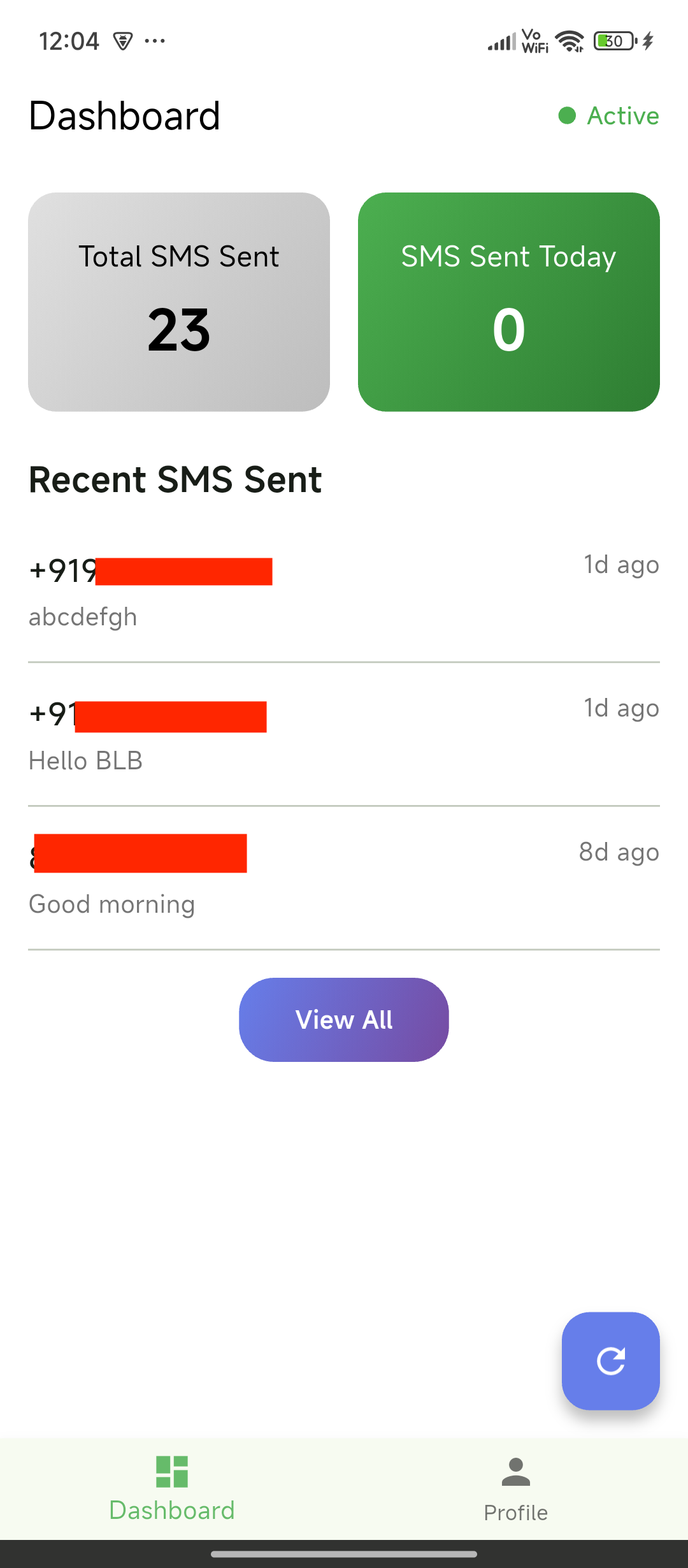Image resolution: width=688 pixels, height=1568 pixels.
Task: Tap the Active status label
Action: click(622, 115)
